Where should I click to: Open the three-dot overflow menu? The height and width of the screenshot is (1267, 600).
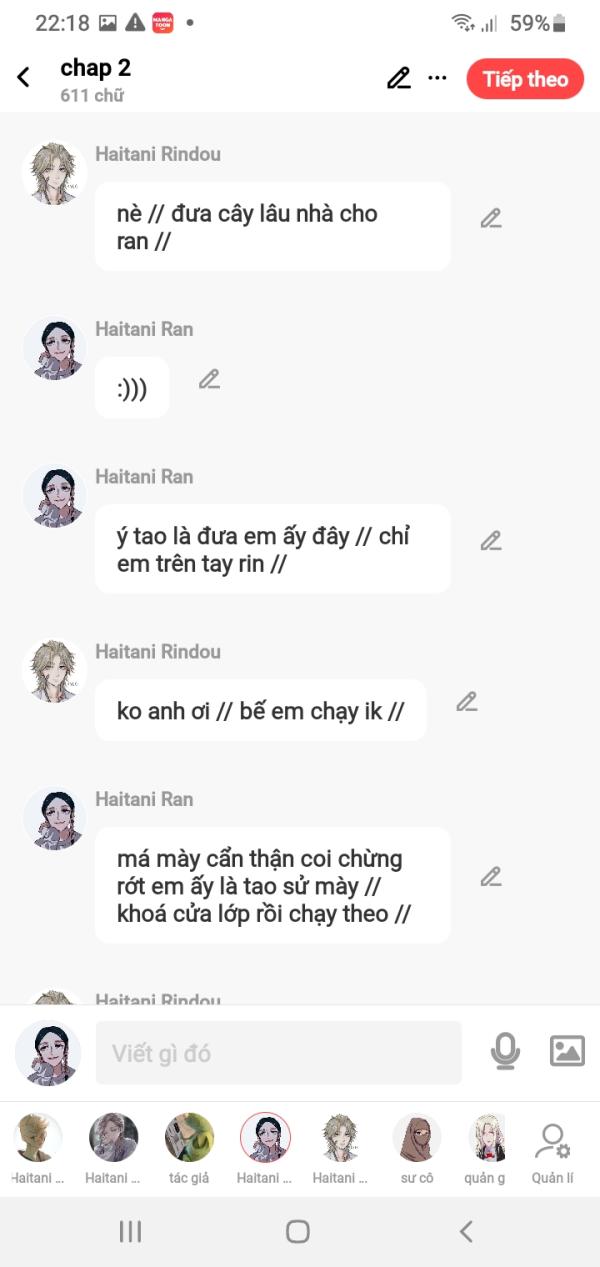[437, 78]
